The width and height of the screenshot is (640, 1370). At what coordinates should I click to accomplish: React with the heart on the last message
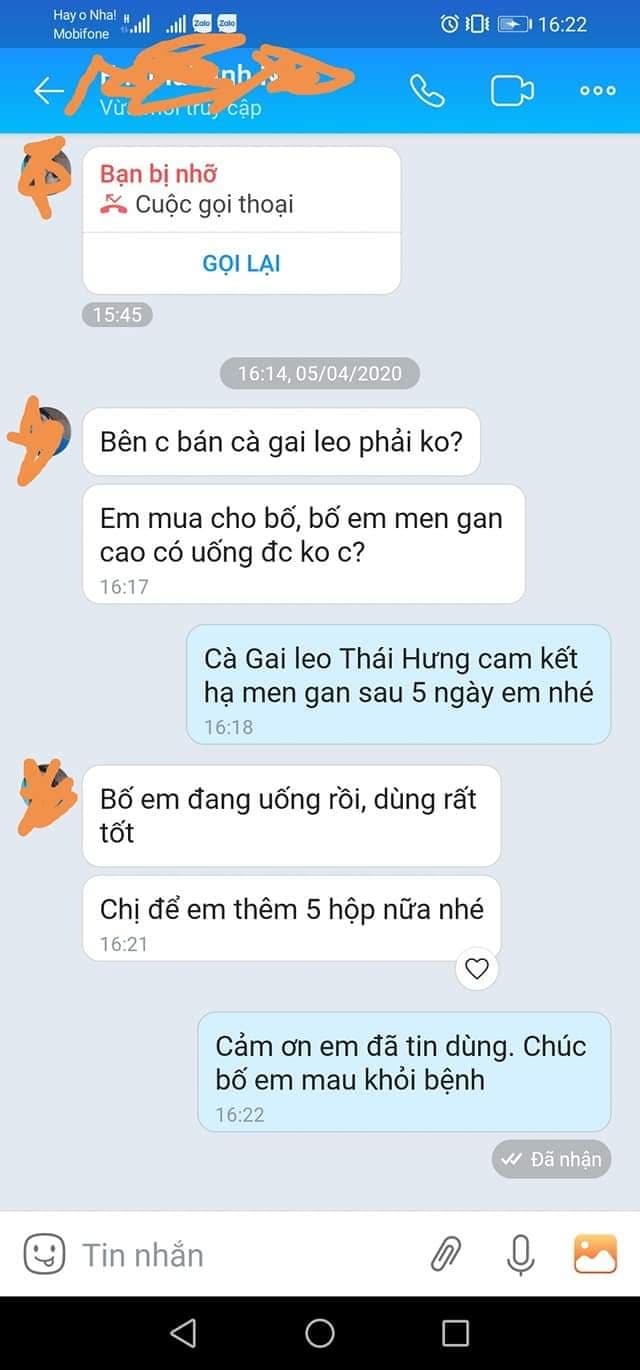477,968
